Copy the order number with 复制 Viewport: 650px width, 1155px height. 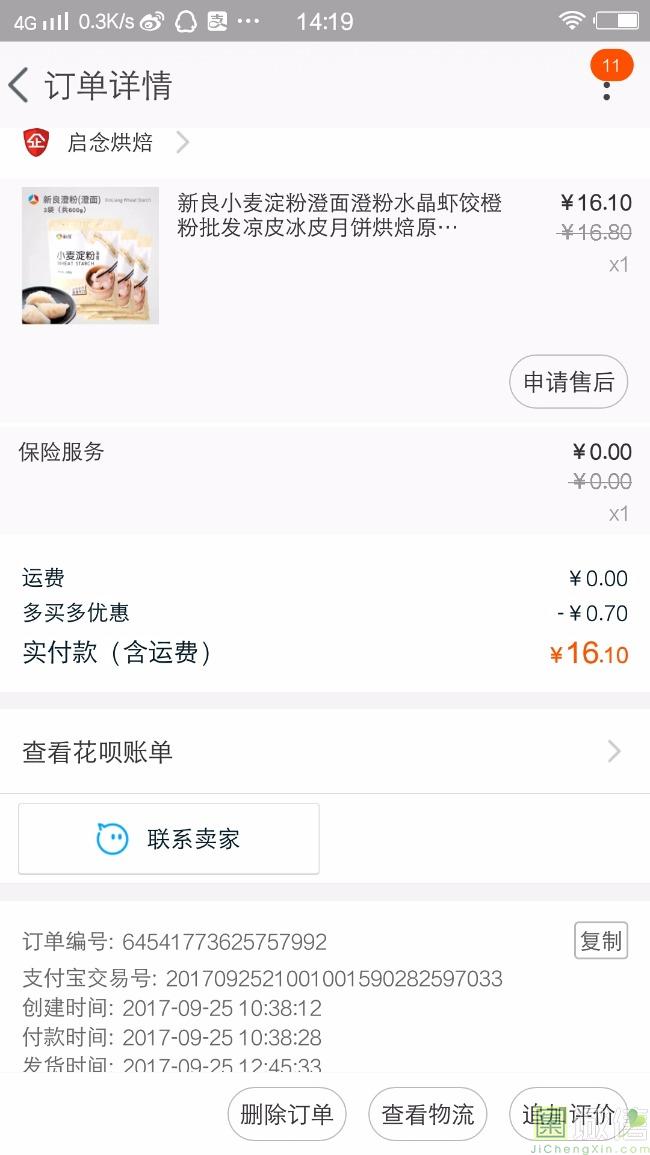click(x=601, y=941)
